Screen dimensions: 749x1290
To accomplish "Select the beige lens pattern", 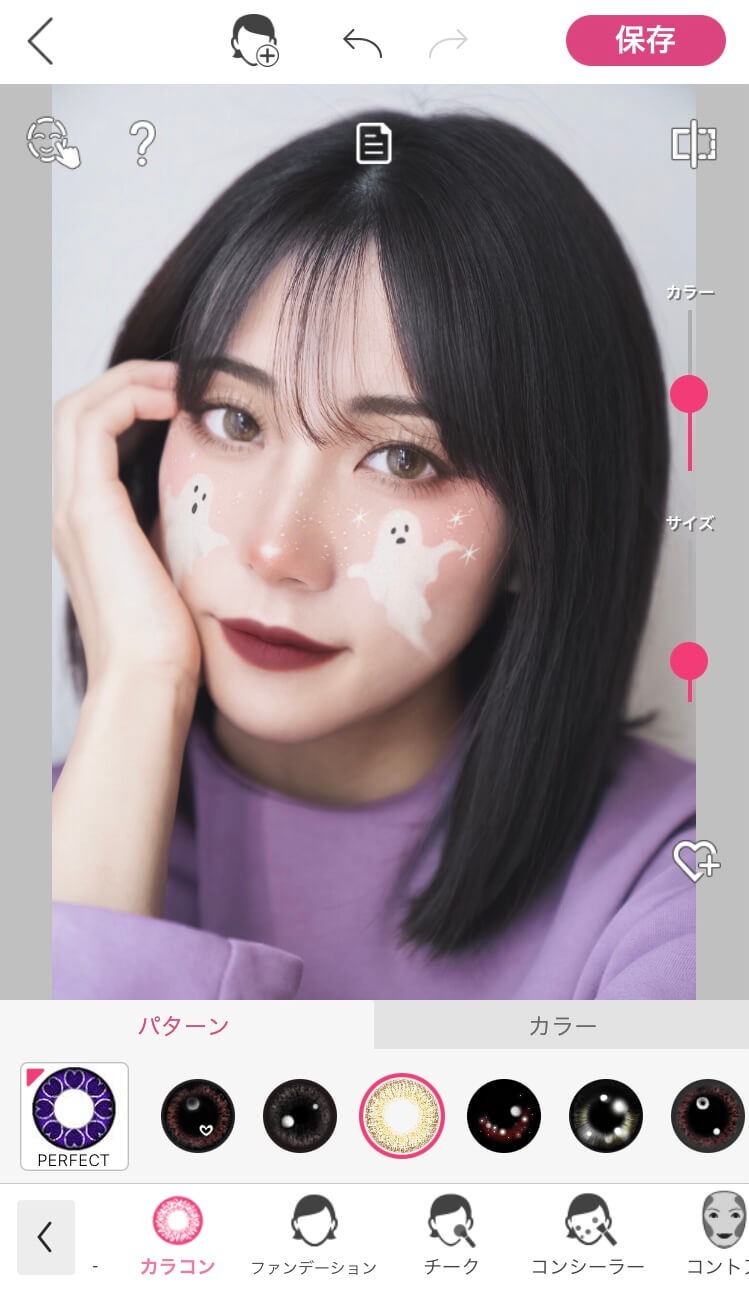I will pyautogui.click(x=402, y=1116).
